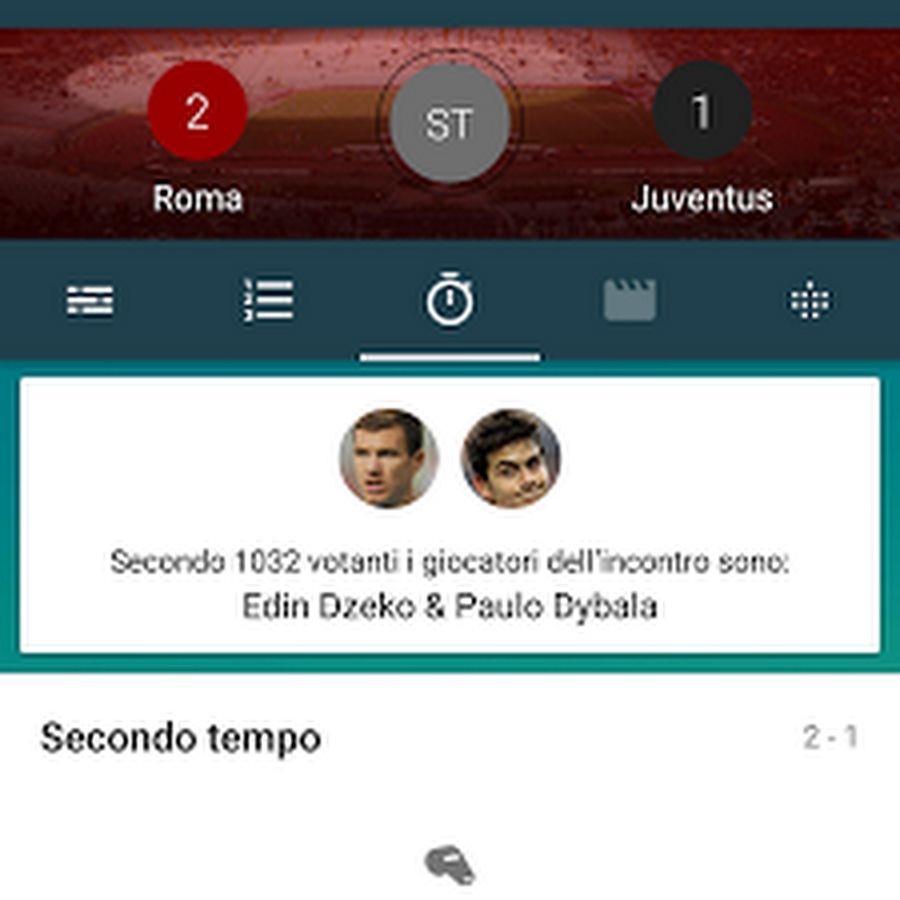Select the stopwatch timeline tab
The image size is (900, 900).
pyautogui.click(x=450, y=300)
